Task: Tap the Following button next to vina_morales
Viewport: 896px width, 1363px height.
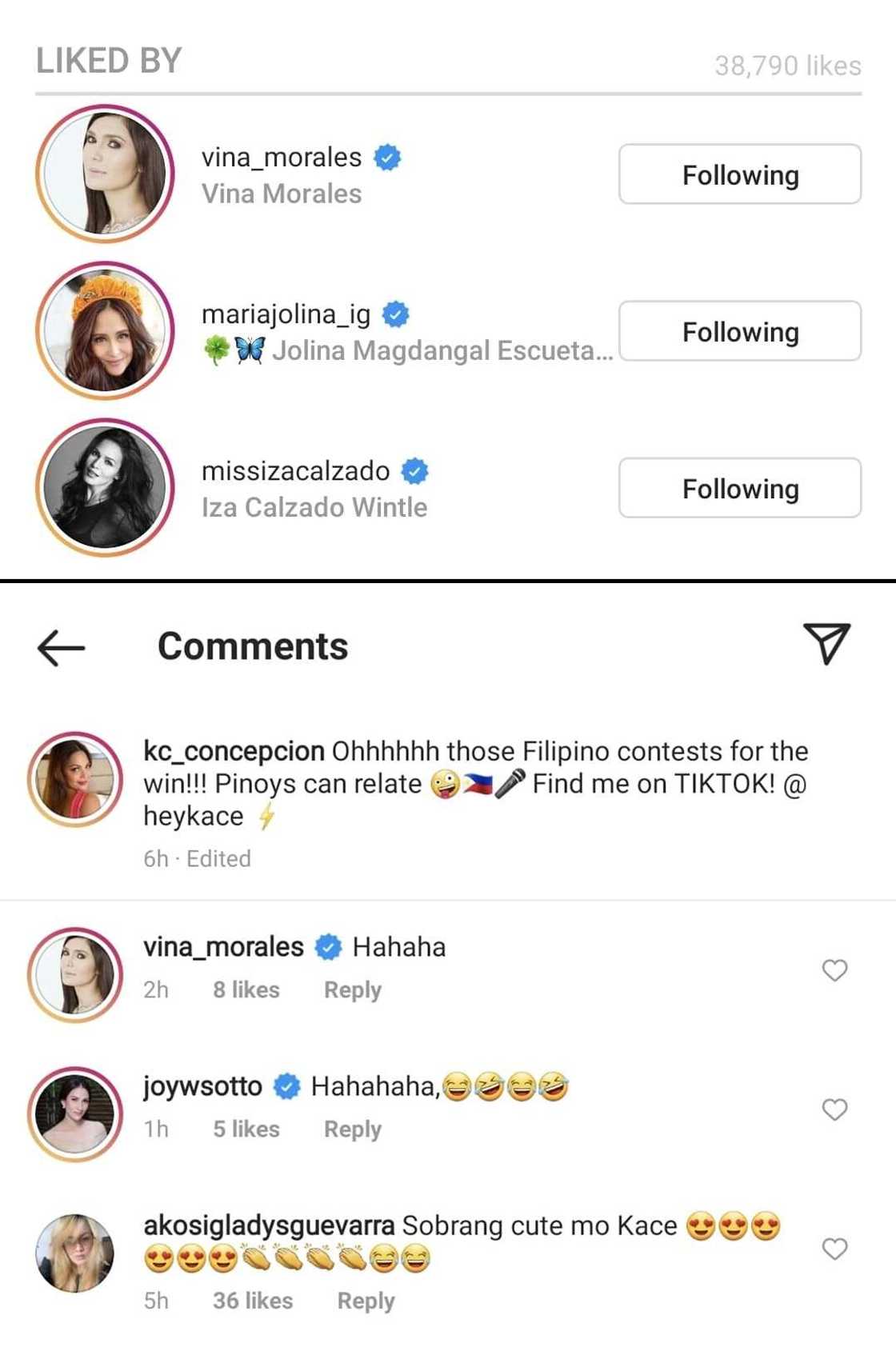Action: 739,174
